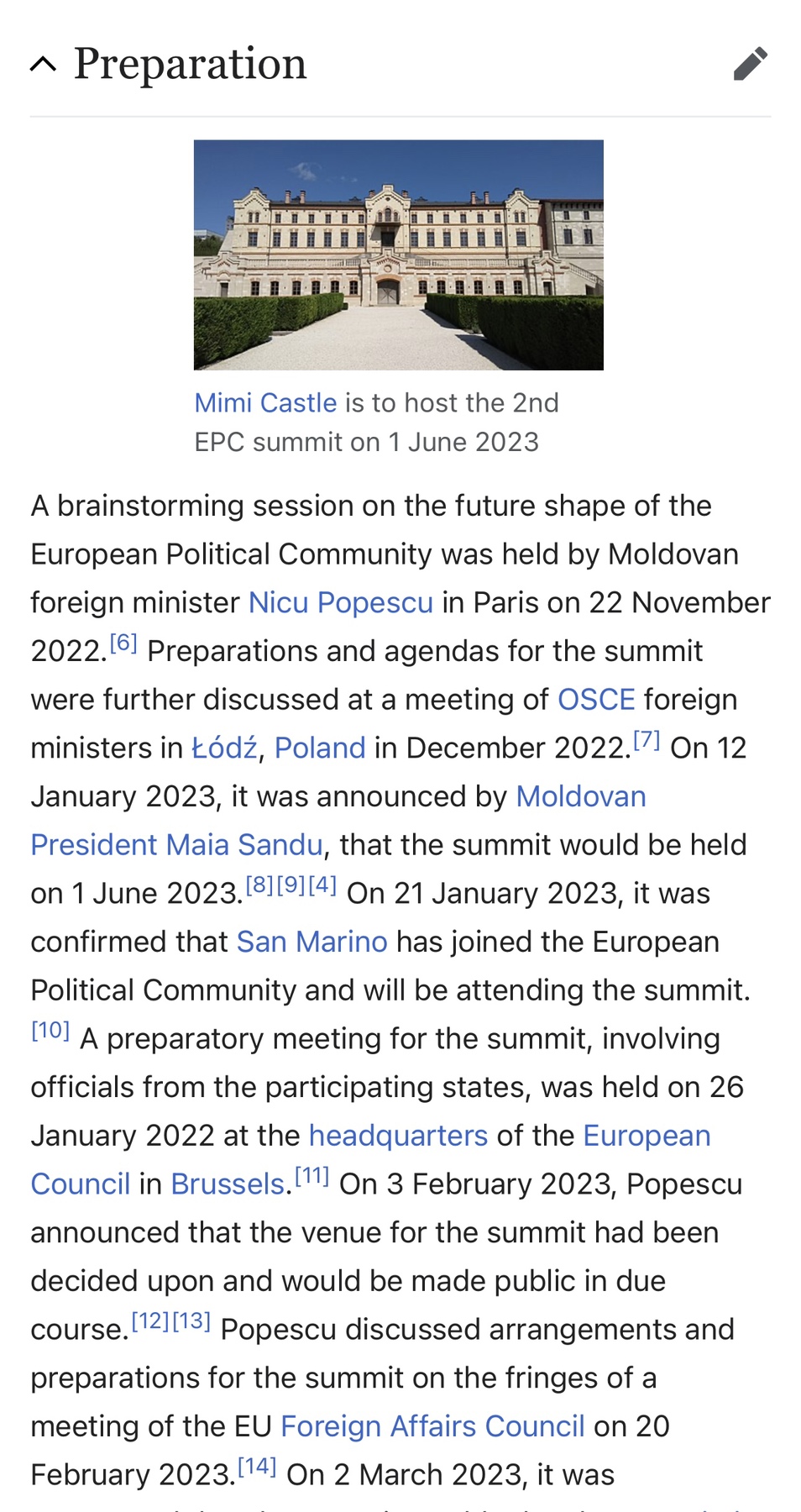The image size is (801, 1512).
Task: View citation 7
Action: coord(647,741)
